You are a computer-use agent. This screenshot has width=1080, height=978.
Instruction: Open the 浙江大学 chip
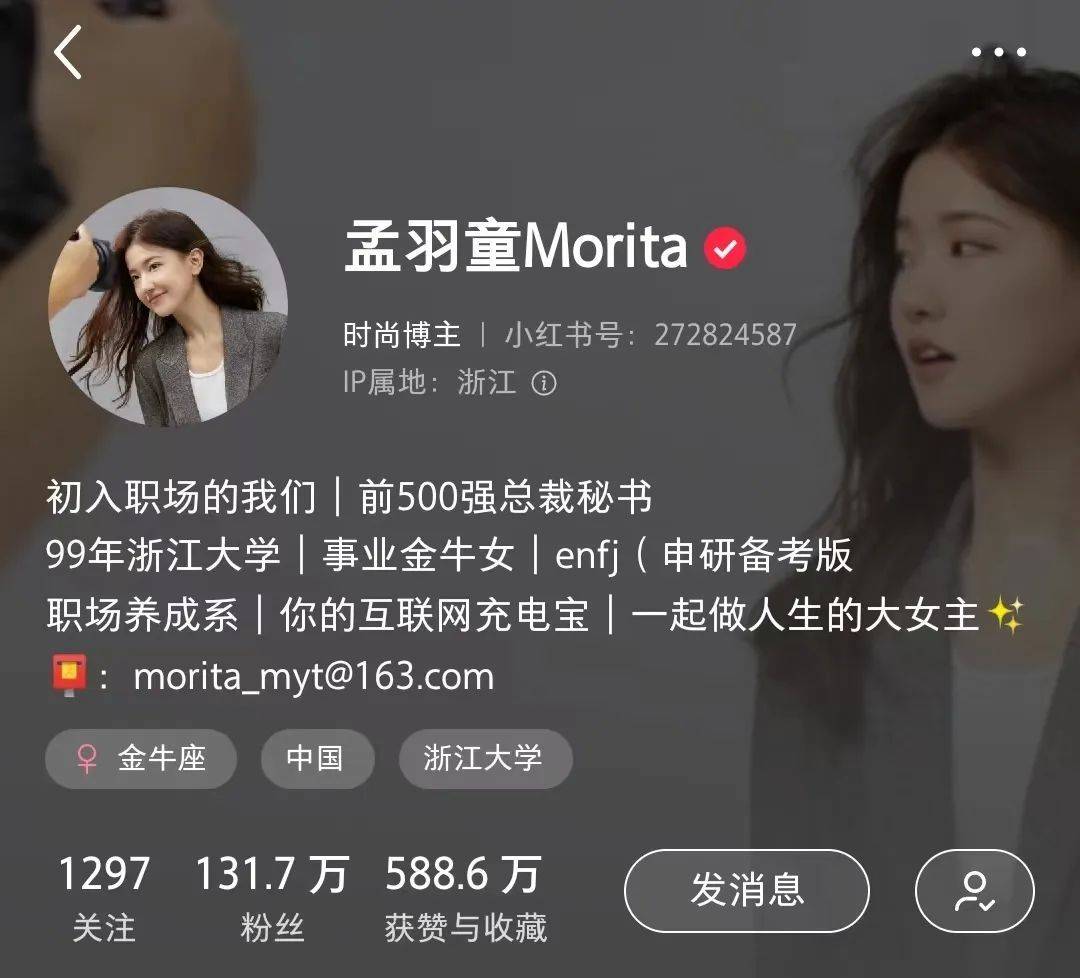tap(484, 759)
